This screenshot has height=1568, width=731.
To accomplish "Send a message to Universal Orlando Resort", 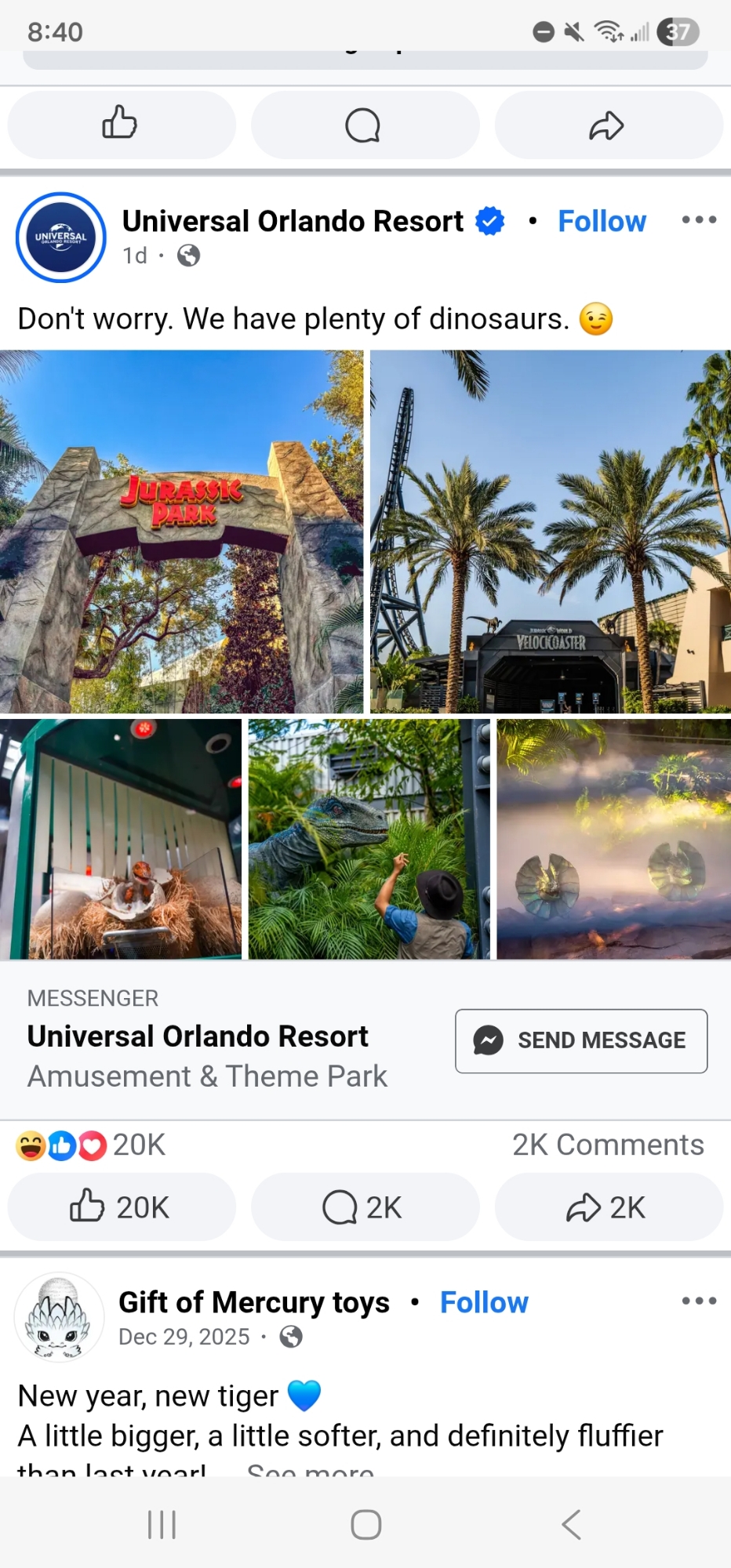I will pyautogui.click(x=581, y=1040).
